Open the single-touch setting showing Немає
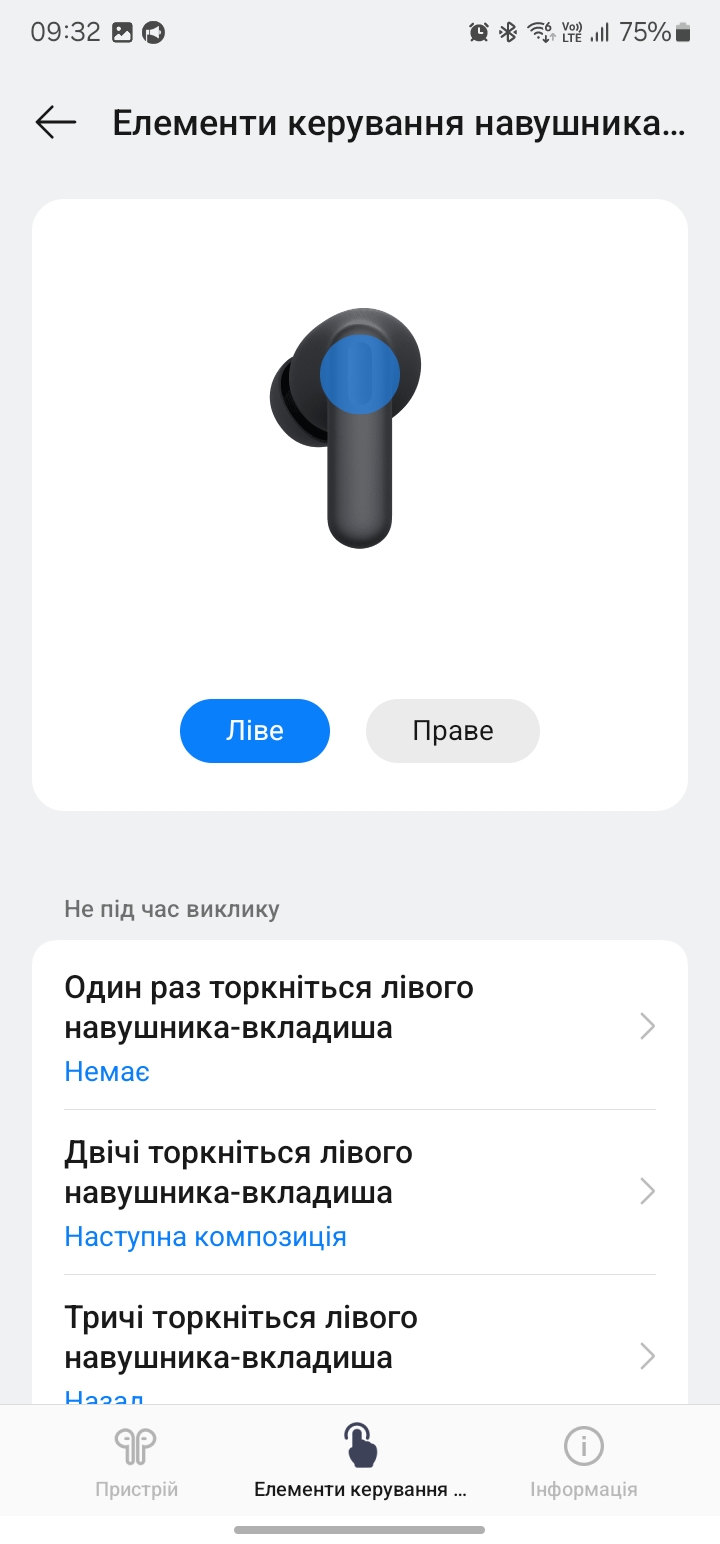This screenshot has width=720, height=1544. (360, 1027)
